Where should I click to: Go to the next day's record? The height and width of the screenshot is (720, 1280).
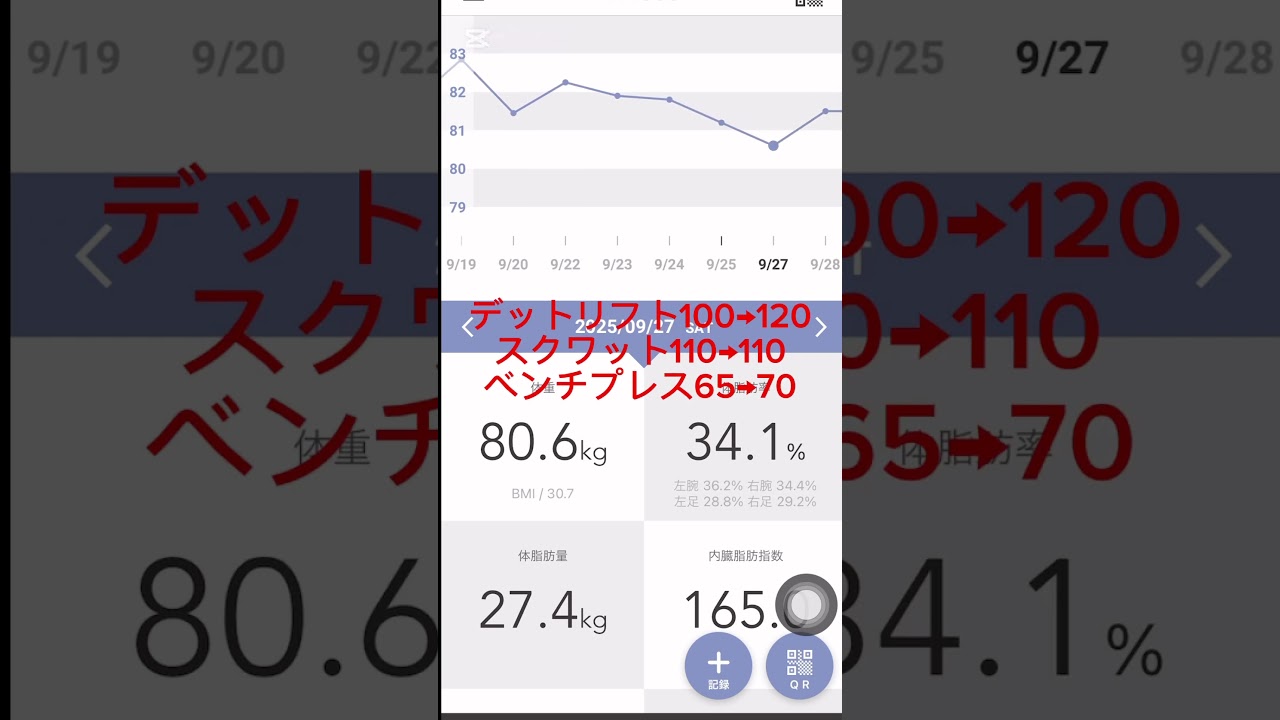[820, 327]
